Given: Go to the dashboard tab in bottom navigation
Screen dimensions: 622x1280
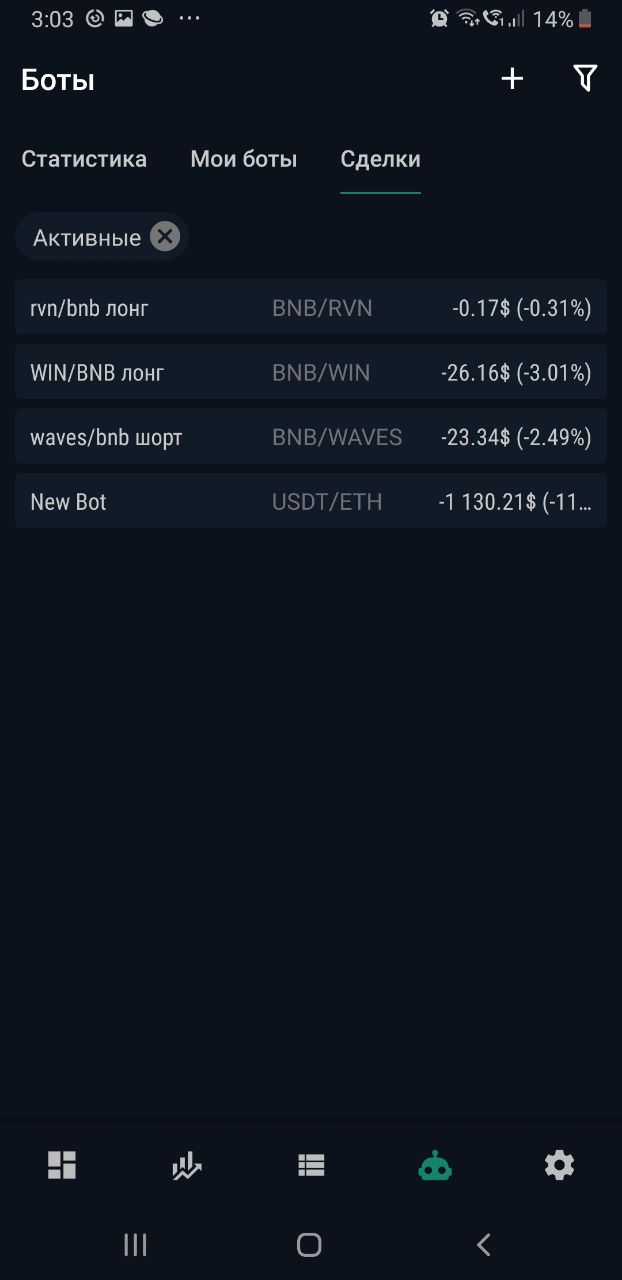Looking at the screenshot, I should pos(62,1165).
